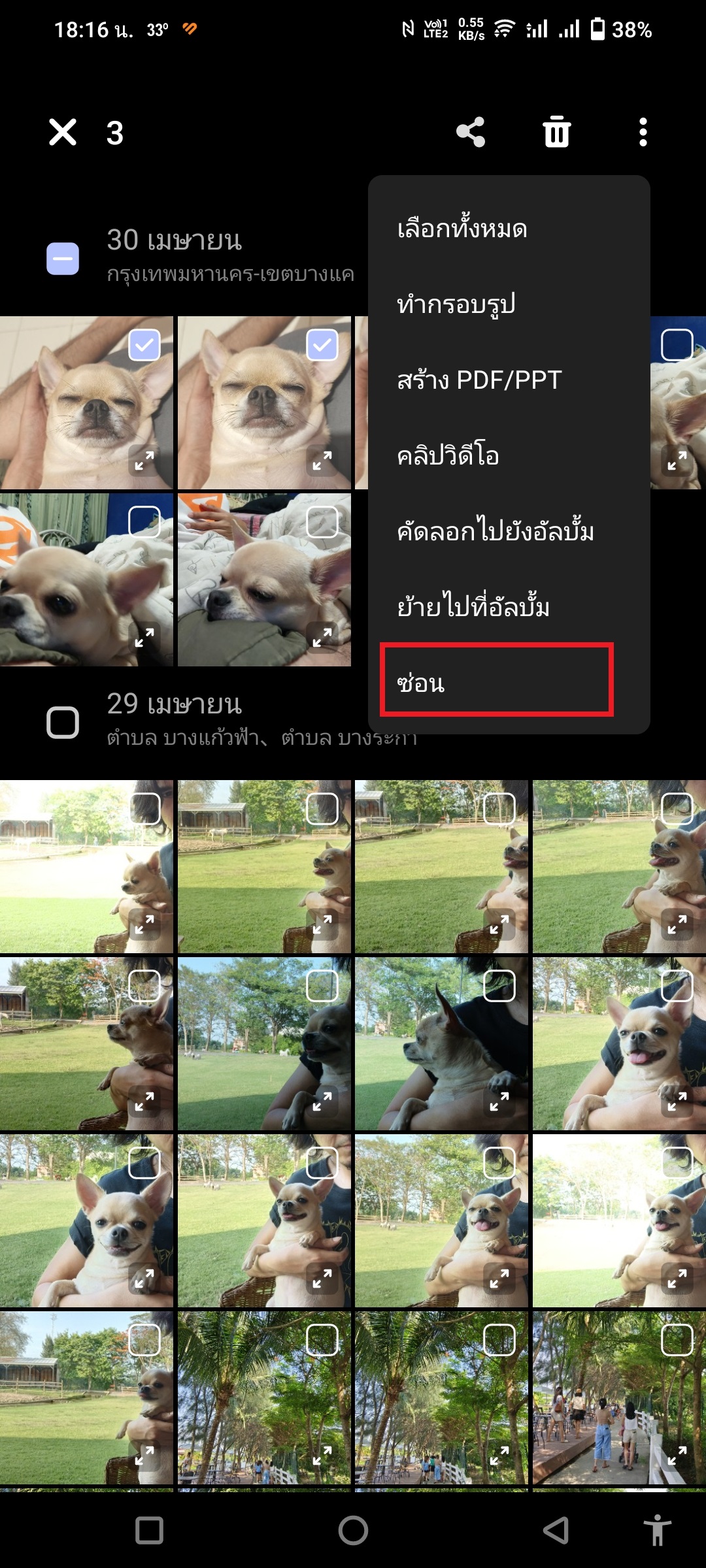Close the selection mode with the X
The width and height of the screenshot is (706, 1568).
coord(63,133)
